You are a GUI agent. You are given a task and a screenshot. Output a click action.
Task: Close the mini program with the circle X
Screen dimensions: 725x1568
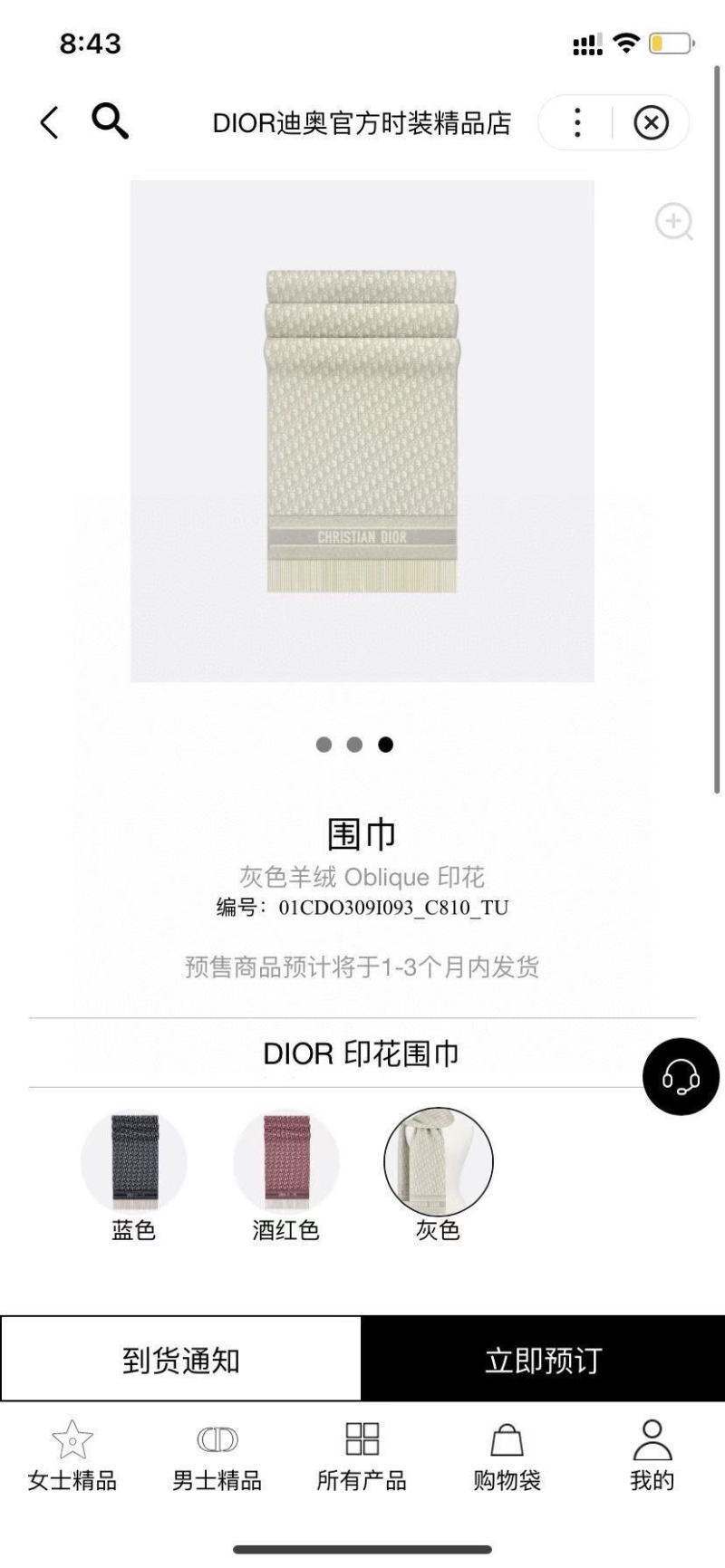click(x=651, y=122)
